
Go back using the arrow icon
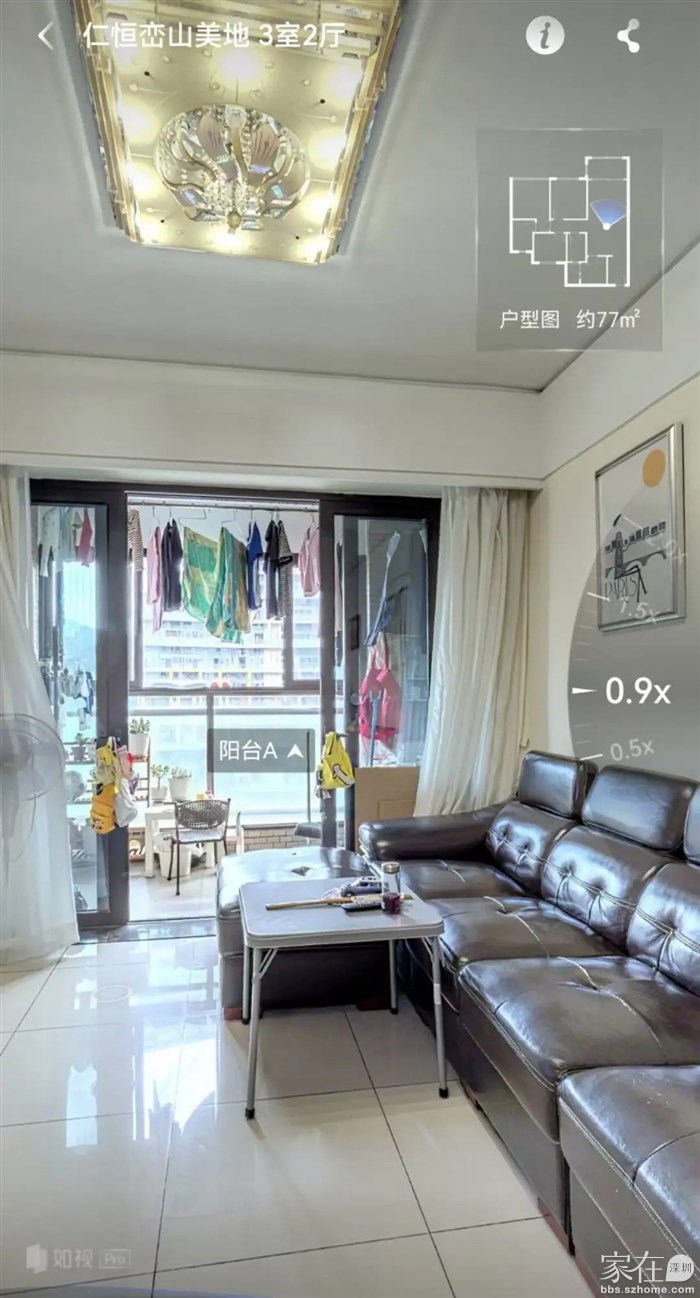tap(45, 37)
